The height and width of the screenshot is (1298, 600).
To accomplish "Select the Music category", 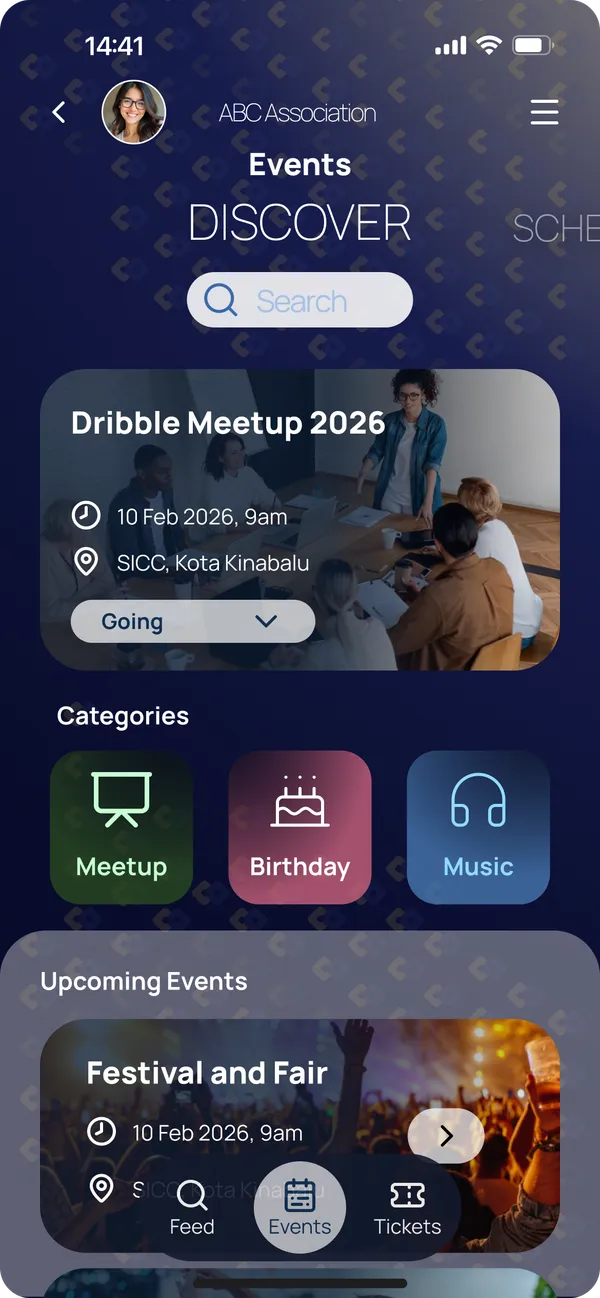I will 478,827.
